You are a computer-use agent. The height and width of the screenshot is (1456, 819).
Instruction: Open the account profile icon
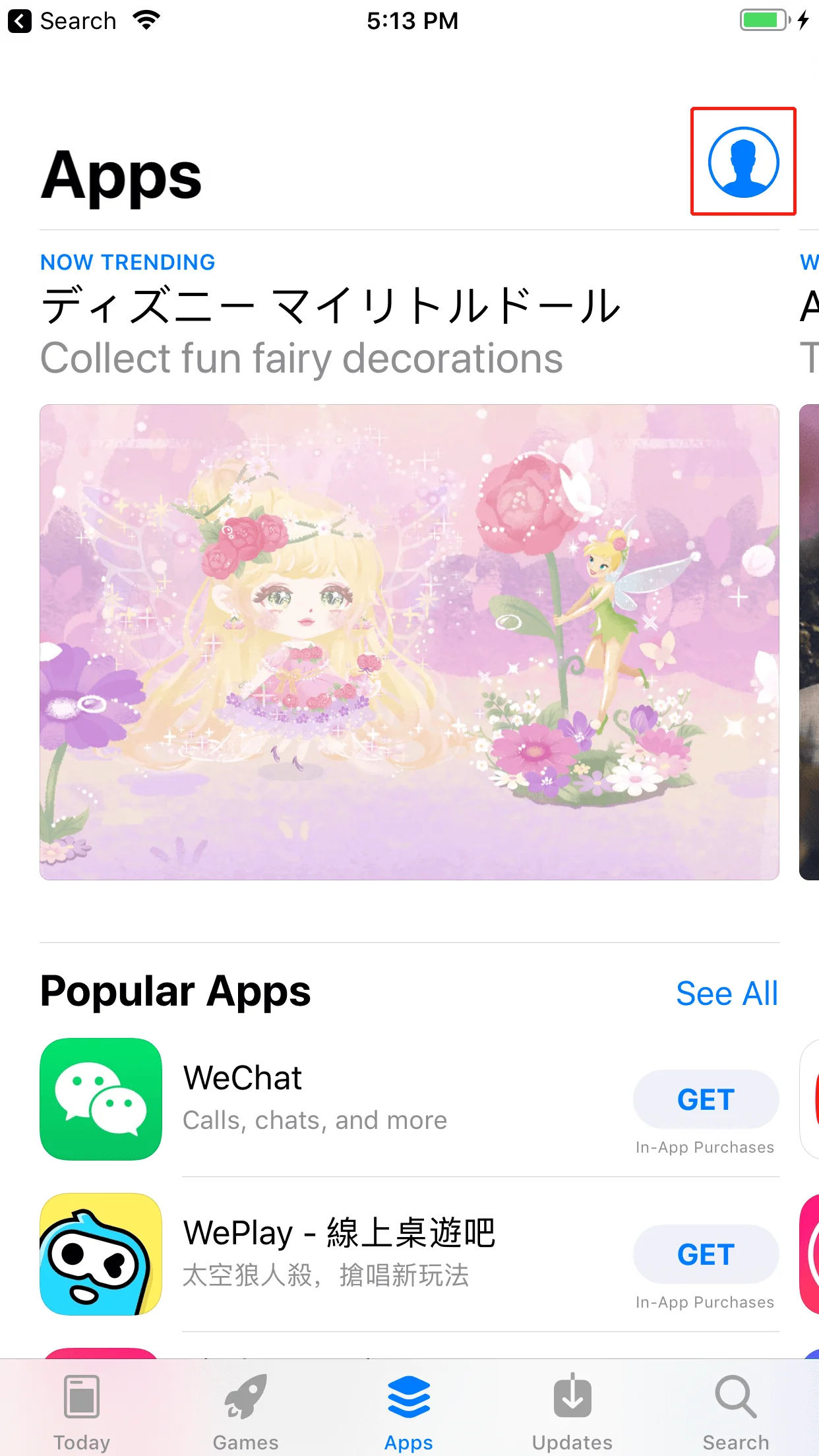(743, 162)
